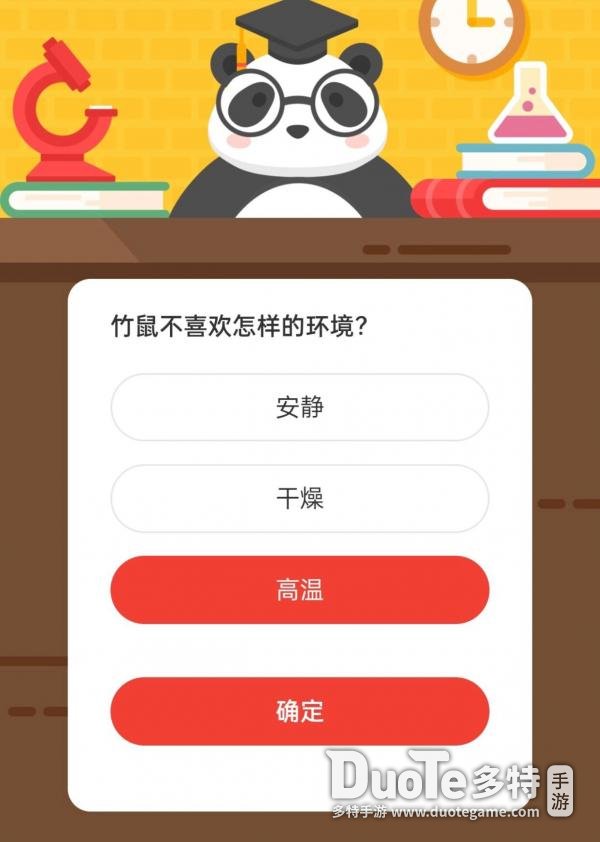Choose the answer 干燥

point(299,498)
